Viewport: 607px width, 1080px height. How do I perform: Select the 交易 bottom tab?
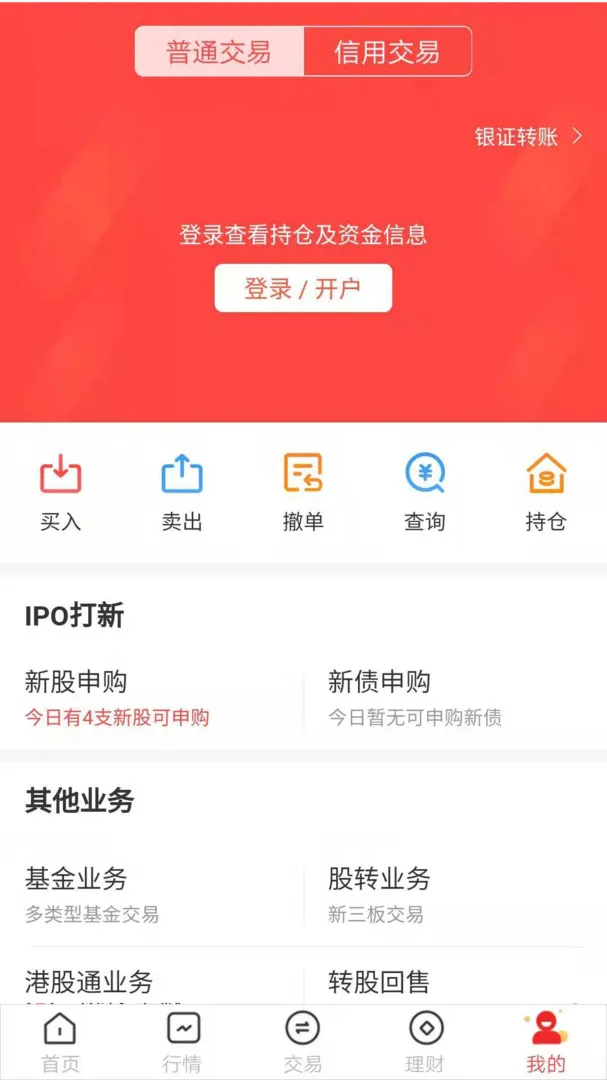pos(303,1041)
